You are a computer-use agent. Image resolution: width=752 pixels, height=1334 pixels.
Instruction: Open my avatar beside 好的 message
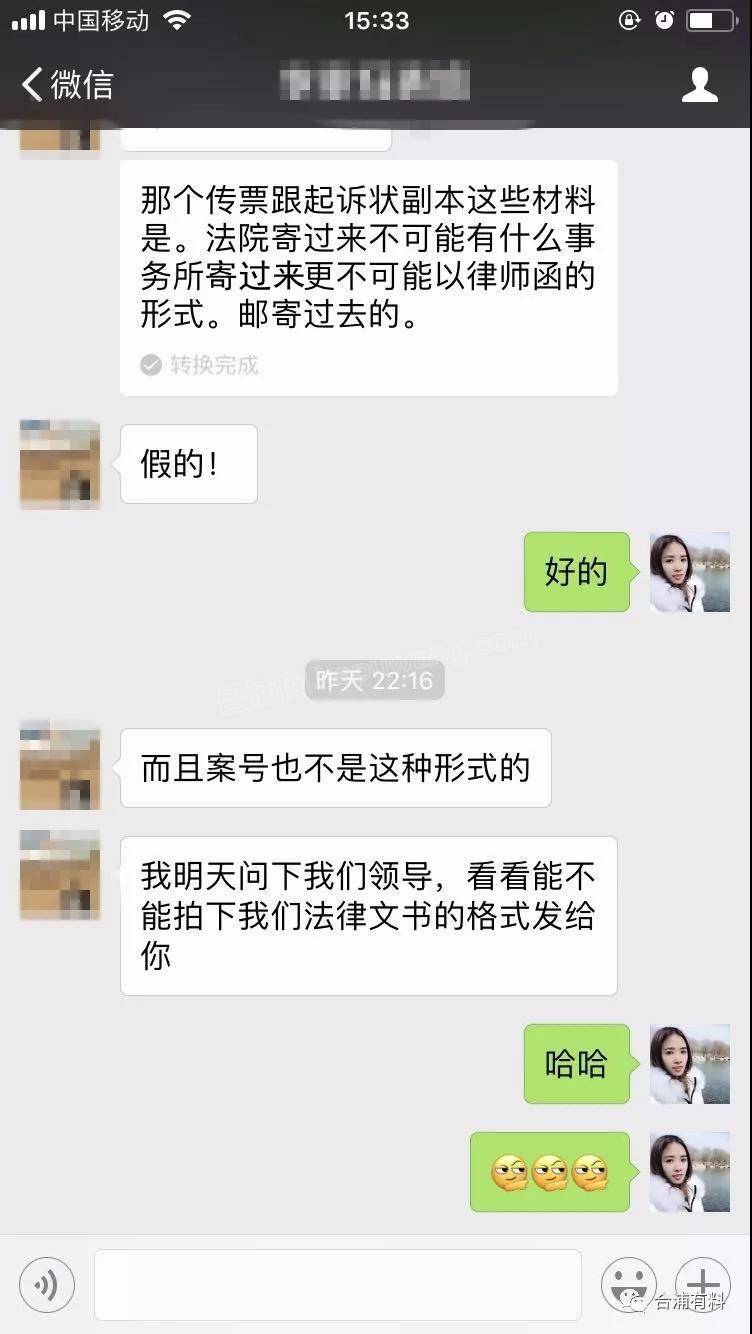coord(690,572)
